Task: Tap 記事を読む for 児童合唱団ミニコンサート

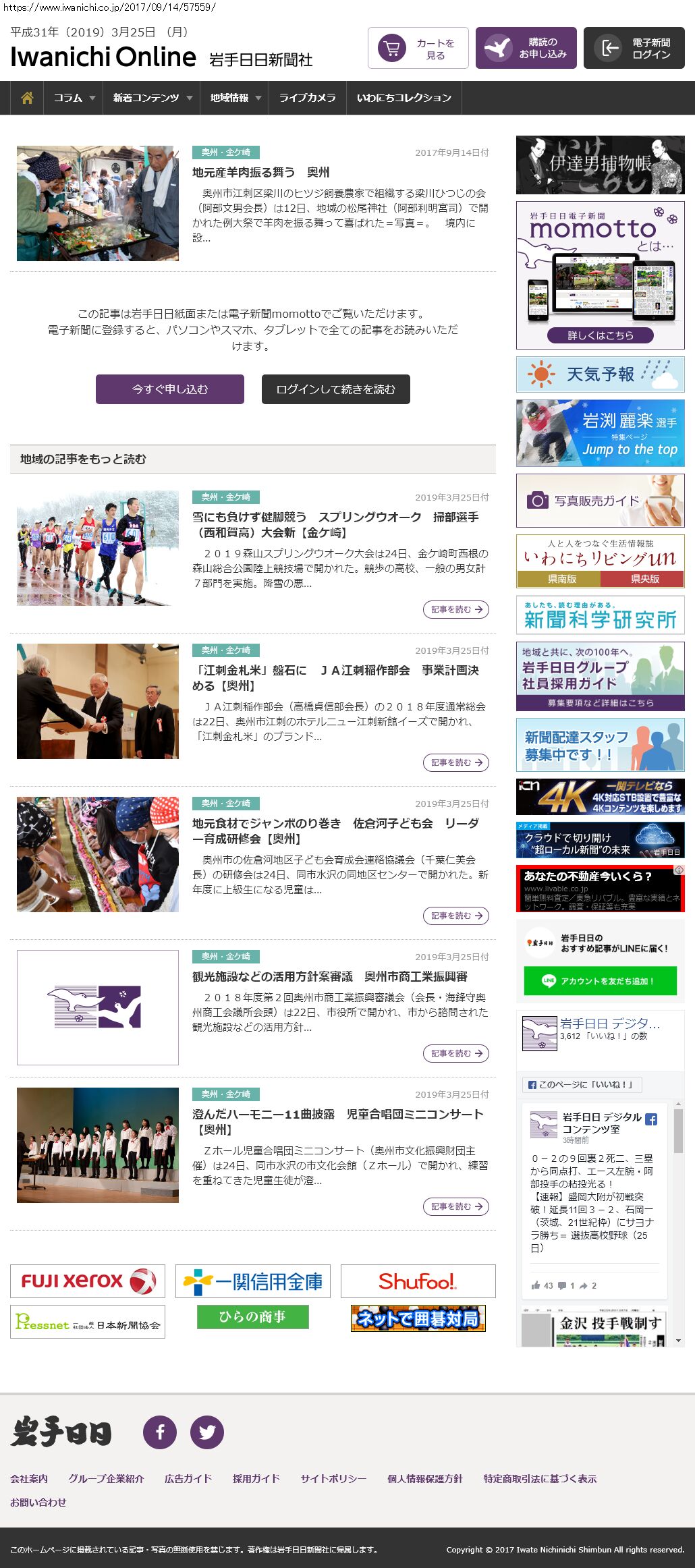Action: click(456, 1206)
